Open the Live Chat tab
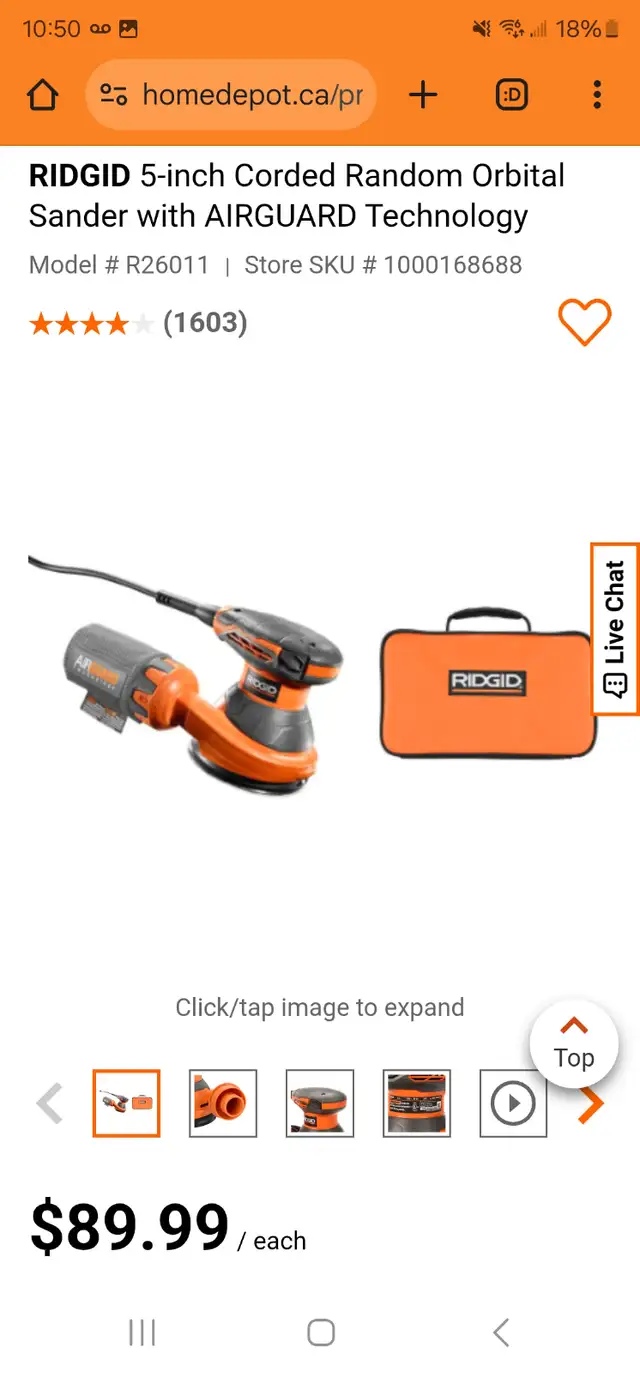The width and height of the screenshot is (640, 1373). (x=615, y=628)
